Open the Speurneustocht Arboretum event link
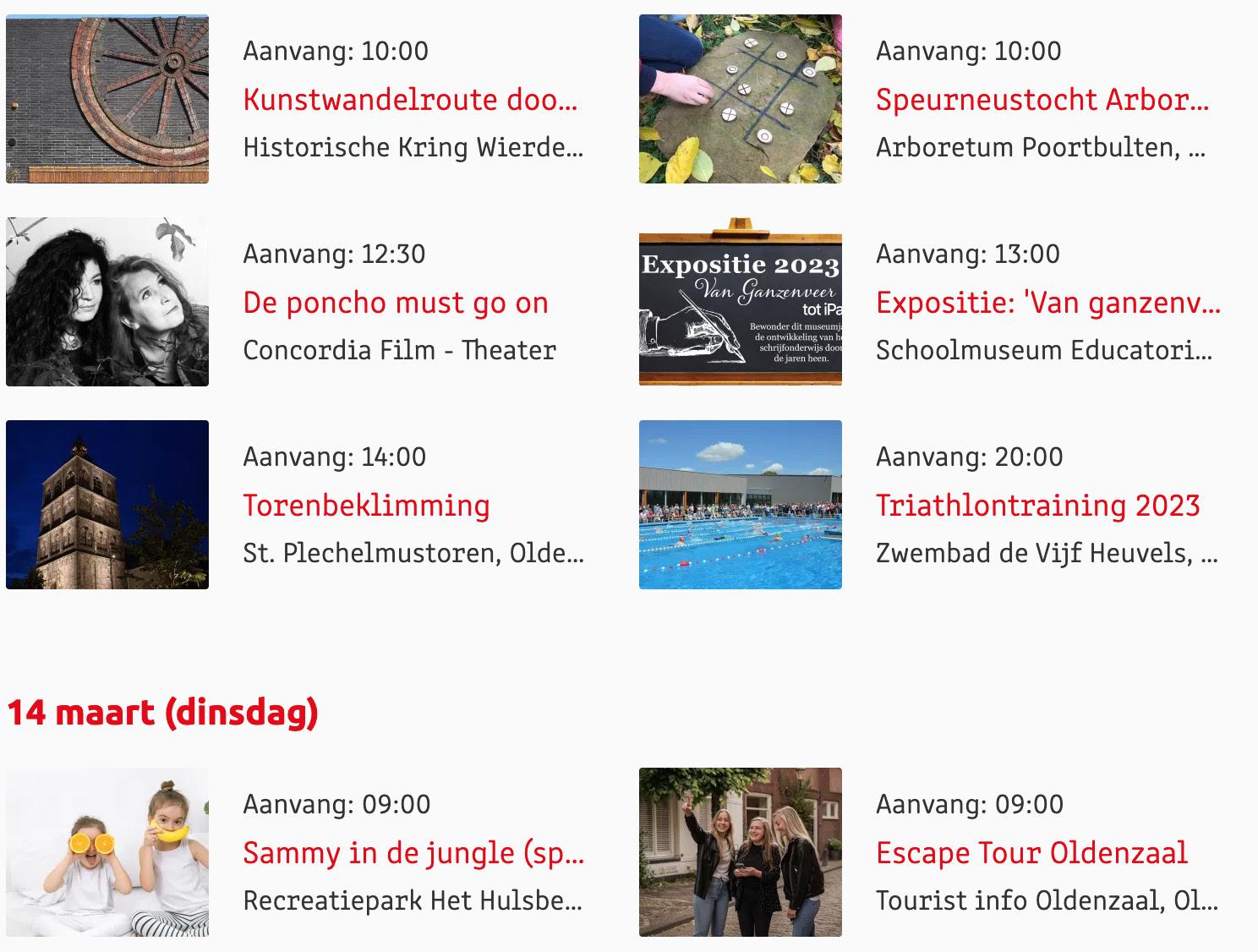Screen dimensions: 1258x952 [1042, 100]
